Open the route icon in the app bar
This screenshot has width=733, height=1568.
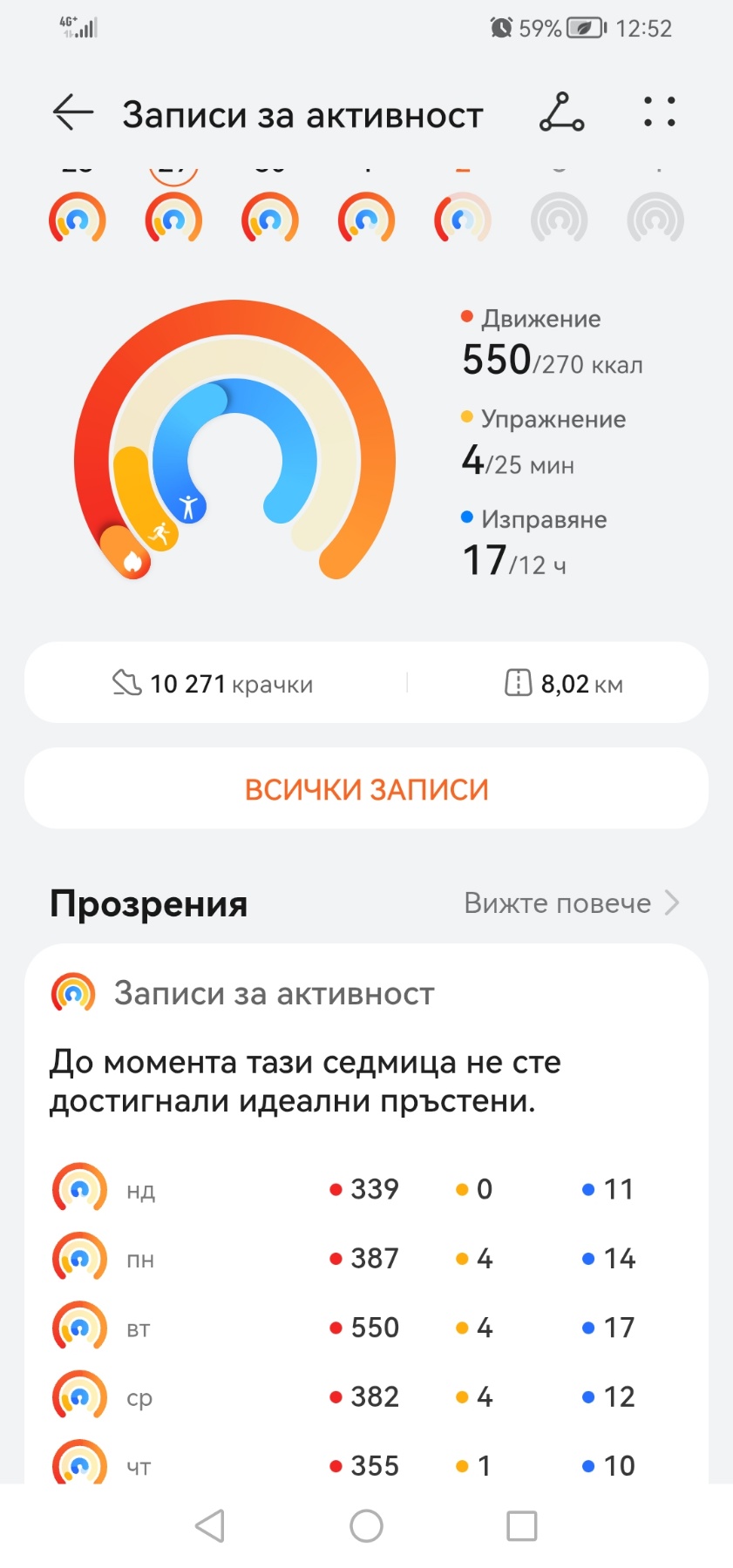click(562, 112)
